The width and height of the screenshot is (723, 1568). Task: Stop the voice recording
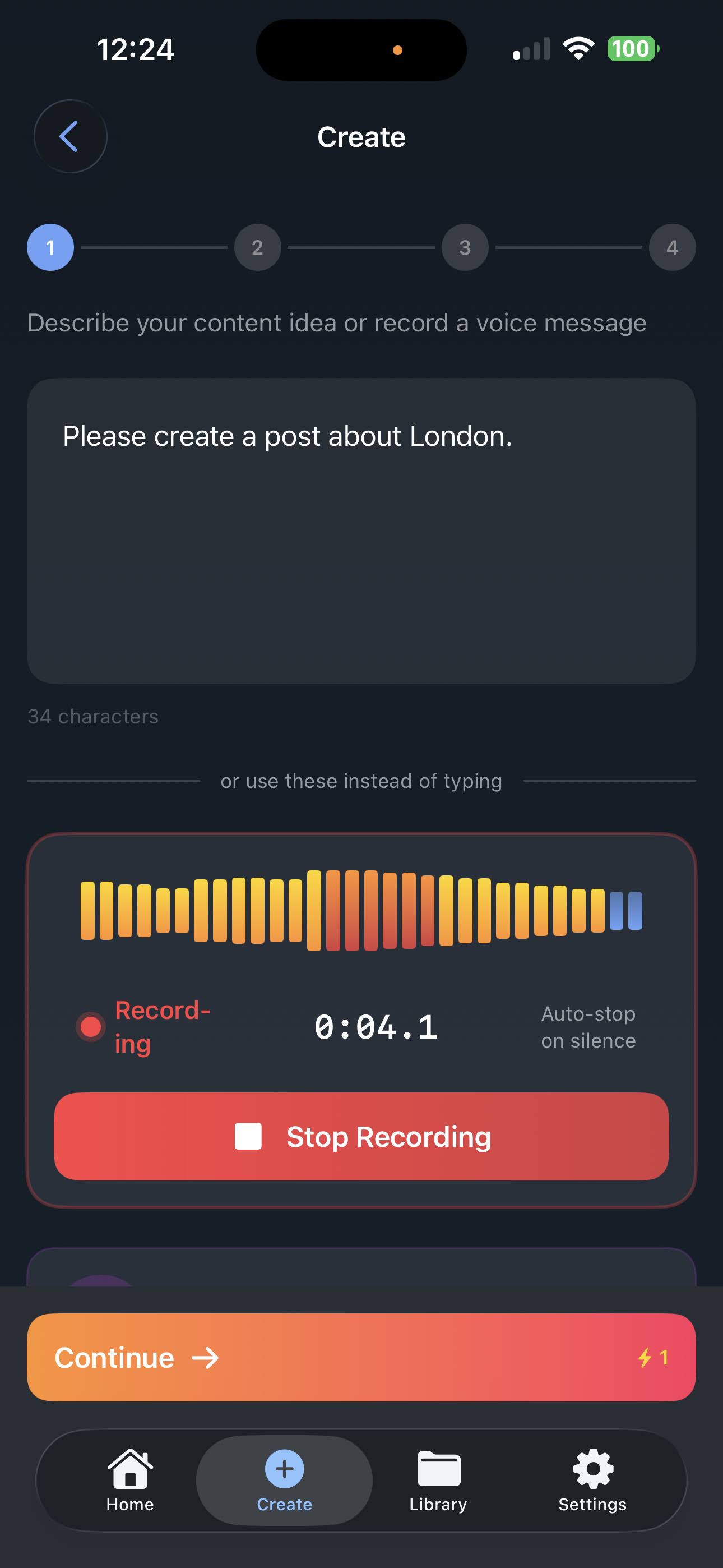pos(361,1136)
